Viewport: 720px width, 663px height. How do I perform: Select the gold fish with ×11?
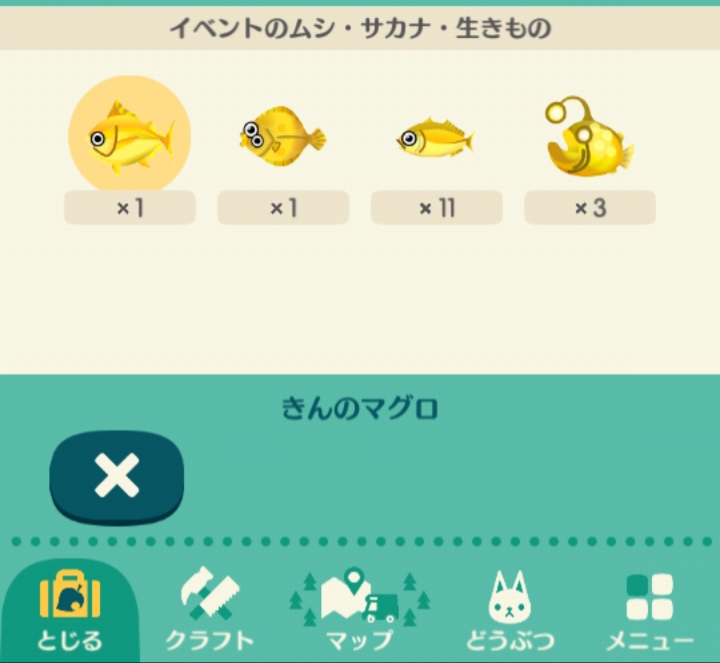click(436, 138)
